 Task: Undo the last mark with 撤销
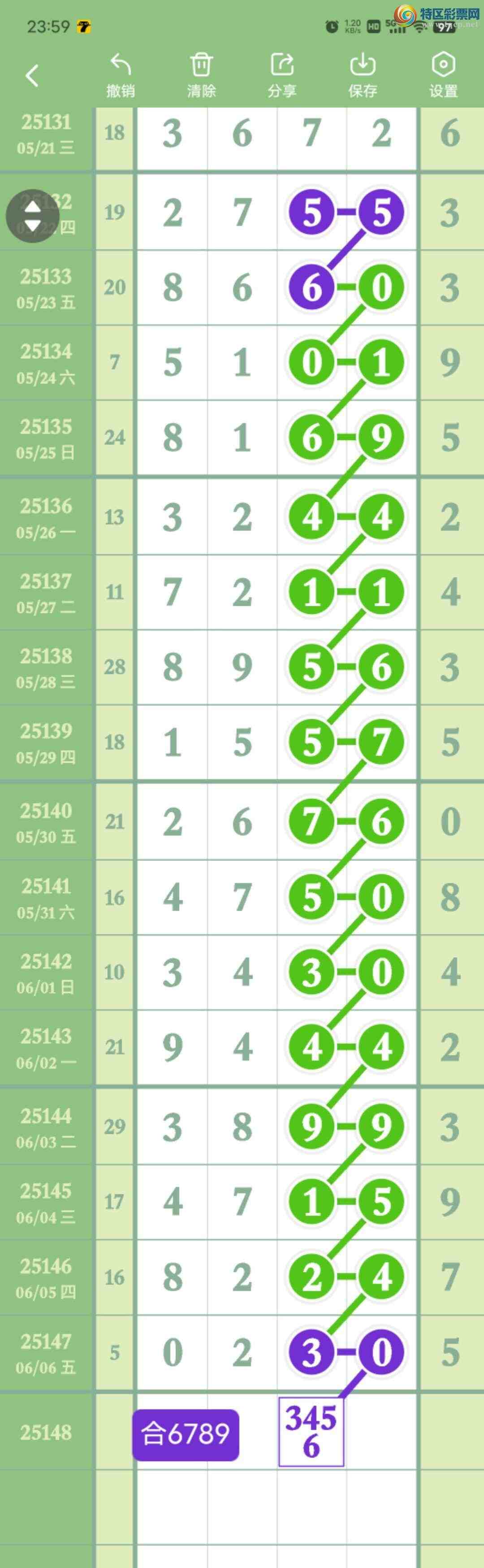coord(121,76)
